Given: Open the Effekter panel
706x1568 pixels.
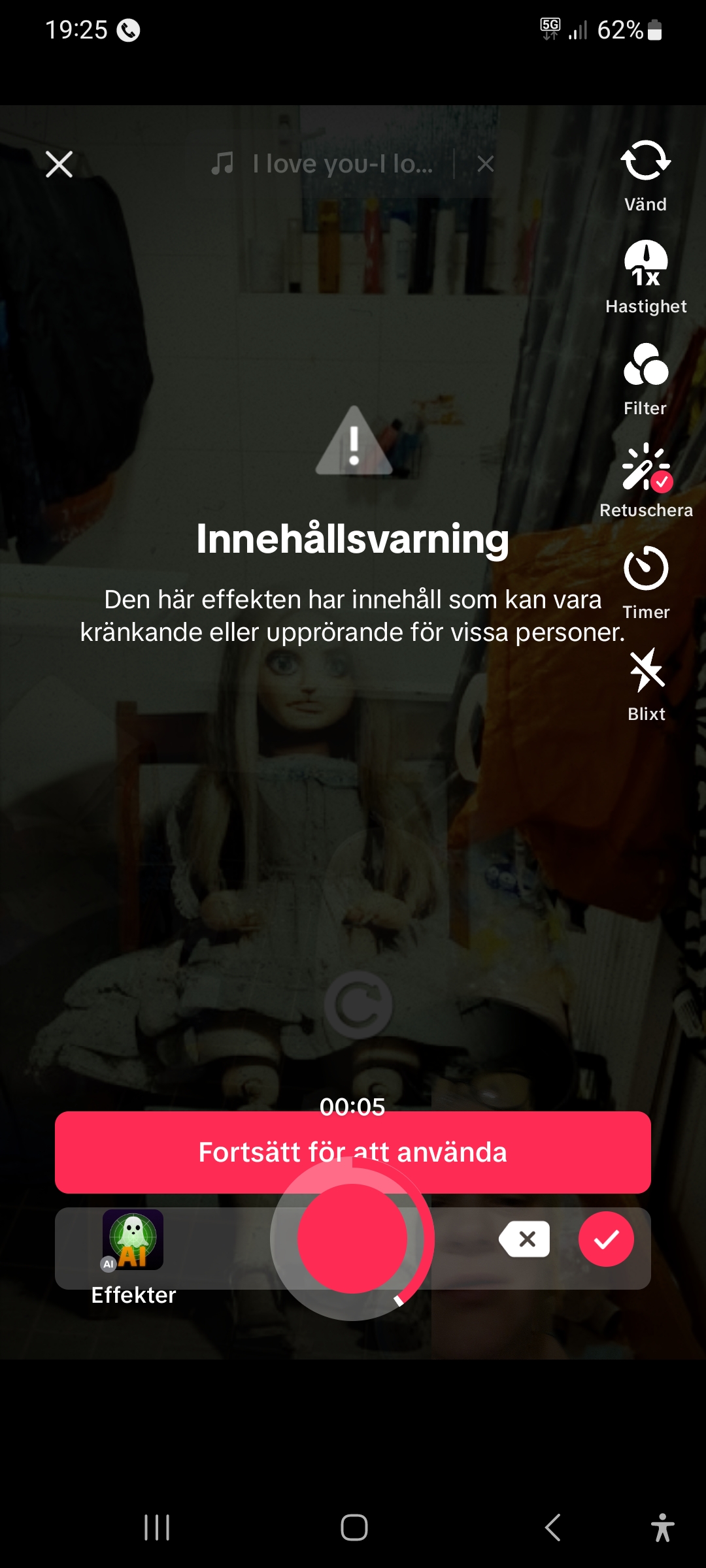Looking at the screenshot, I should [133, 1254].
